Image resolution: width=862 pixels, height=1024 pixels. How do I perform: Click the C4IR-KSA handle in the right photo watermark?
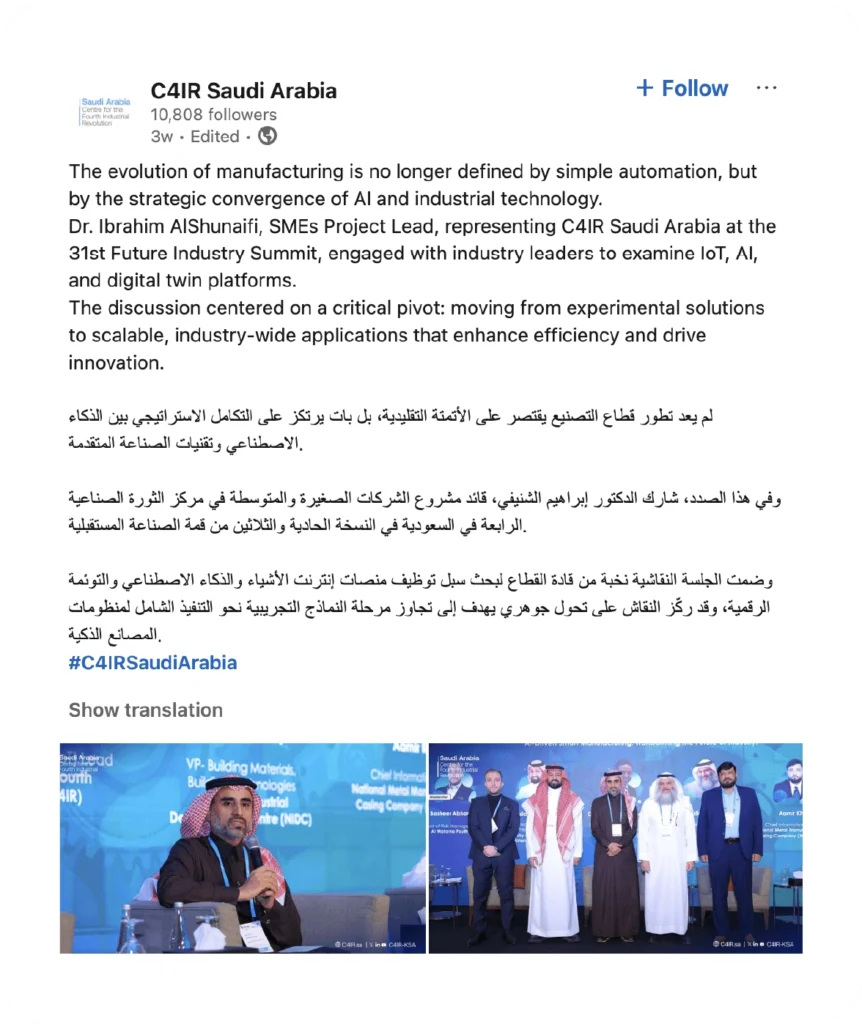(778, 944)
